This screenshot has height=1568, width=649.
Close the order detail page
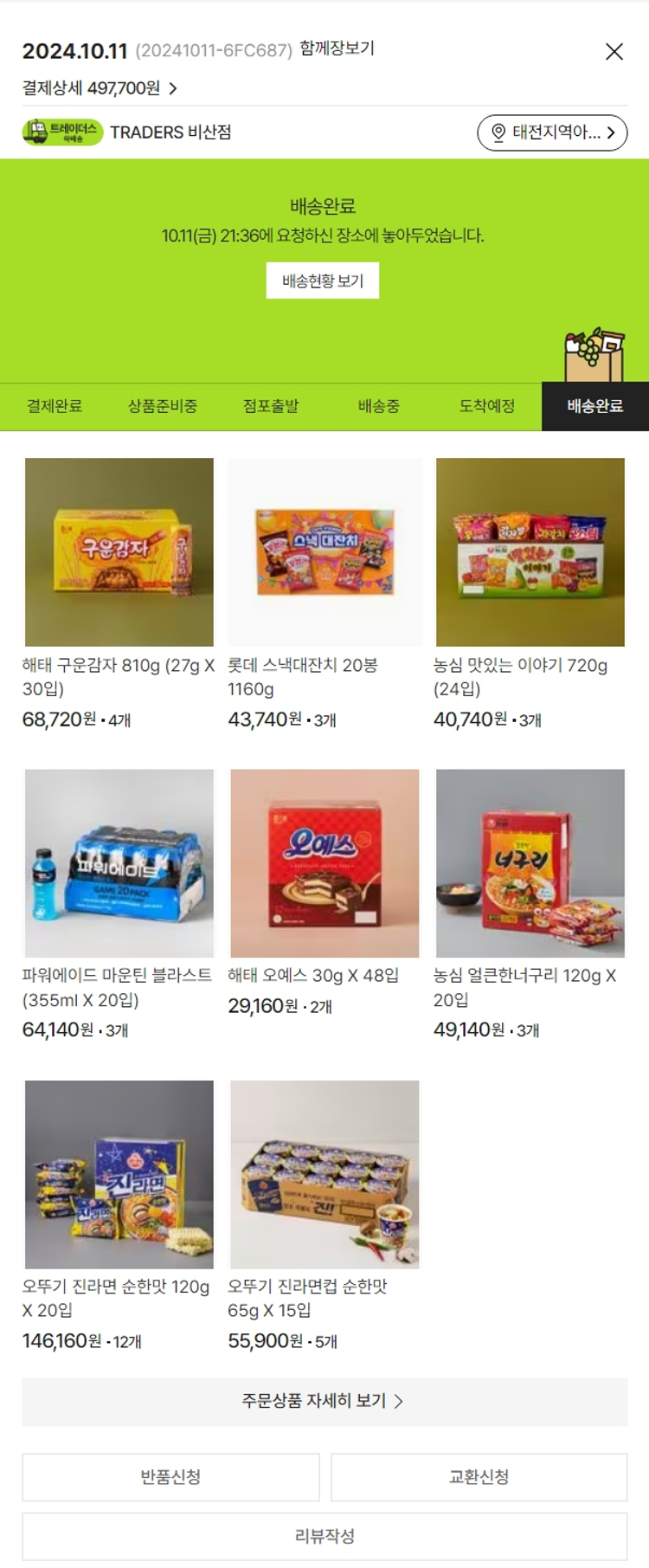[614, 52]
